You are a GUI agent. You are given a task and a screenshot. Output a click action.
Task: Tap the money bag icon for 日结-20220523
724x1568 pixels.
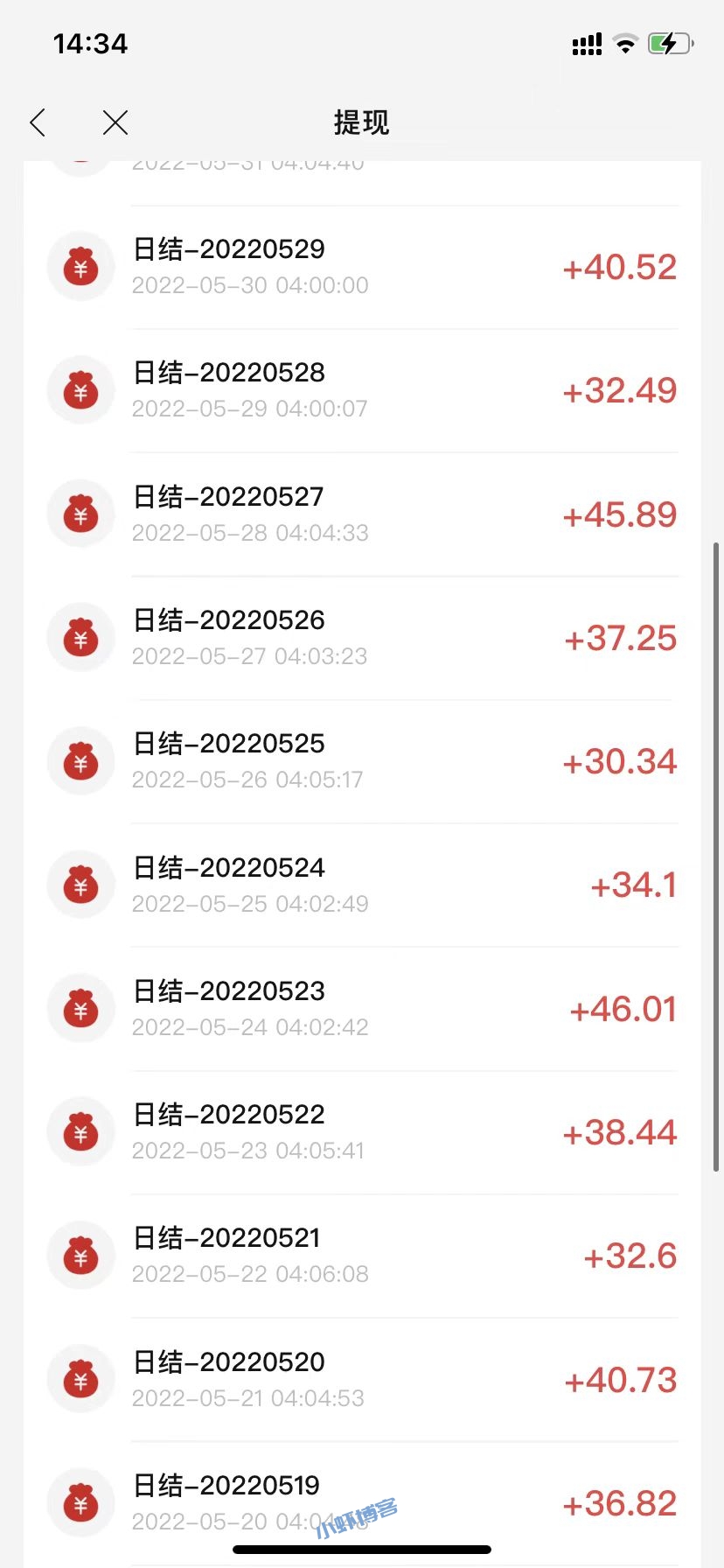[x=80, y=1007]
